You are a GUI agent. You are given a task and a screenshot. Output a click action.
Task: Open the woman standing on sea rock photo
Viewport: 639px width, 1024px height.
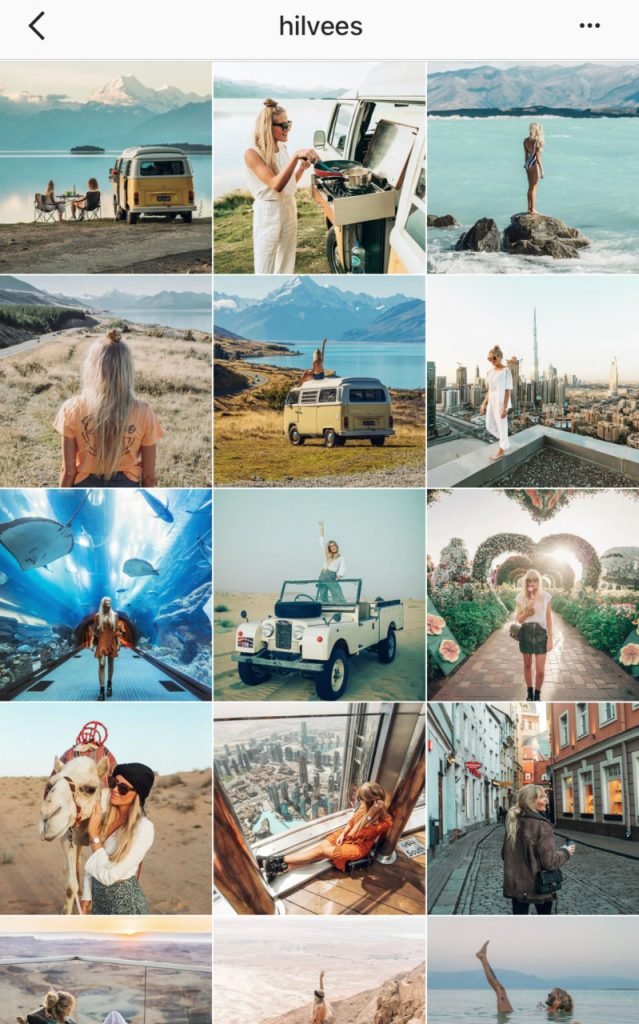(533, 167)
